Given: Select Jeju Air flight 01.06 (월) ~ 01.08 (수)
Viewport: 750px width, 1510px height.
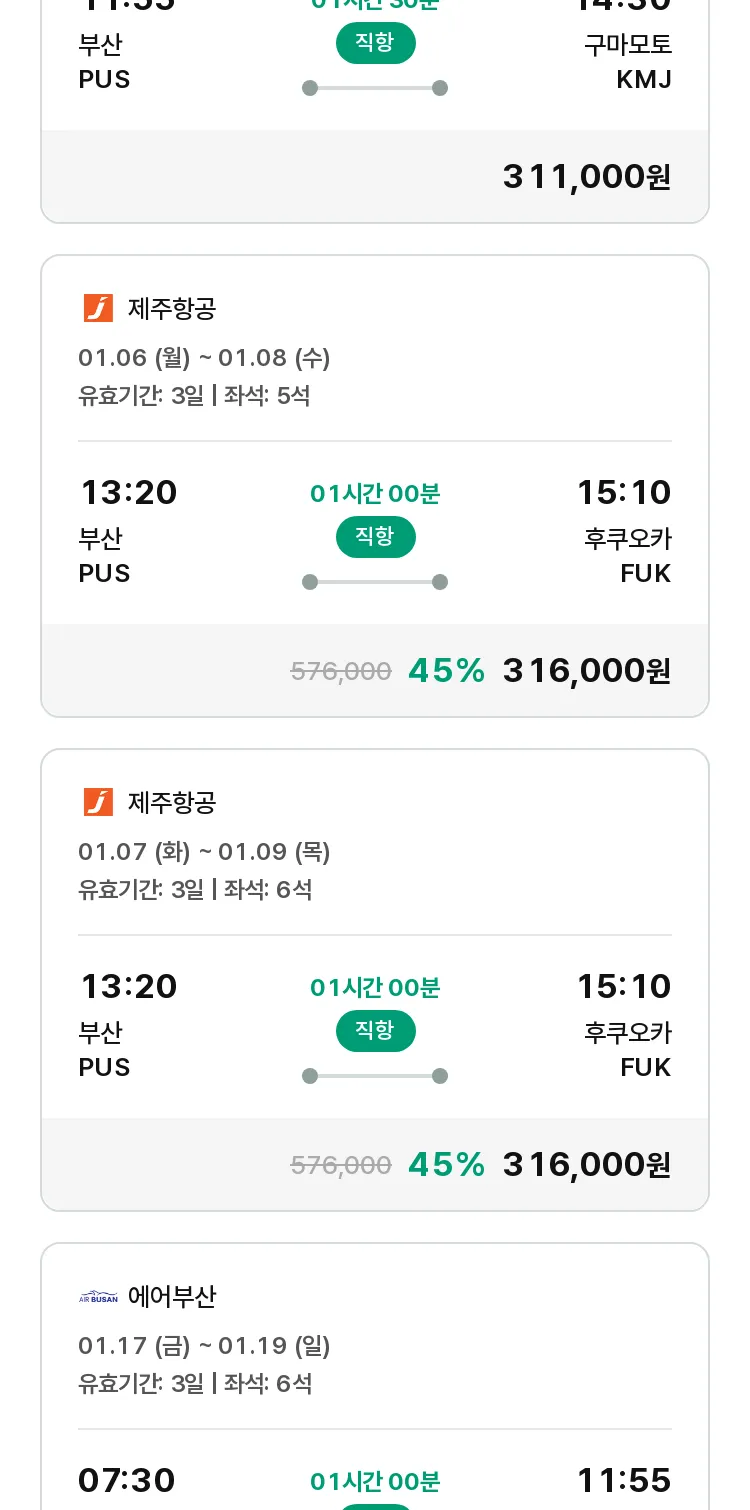Looking at the screenshot, I should click(x=375, y=486).
